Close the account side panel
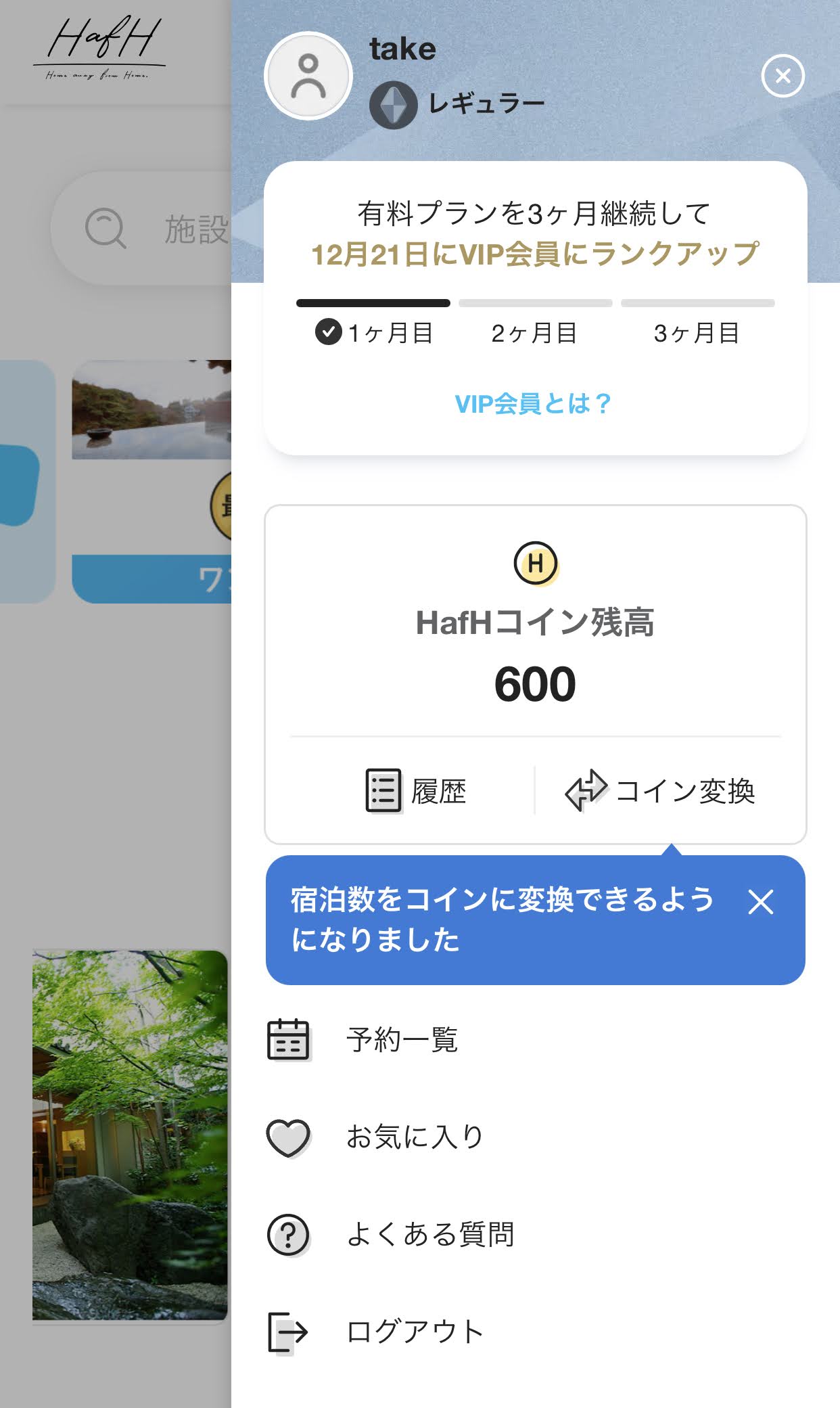Image resolution: width=840 pixels, height=1408 pixels. [783, 76]
